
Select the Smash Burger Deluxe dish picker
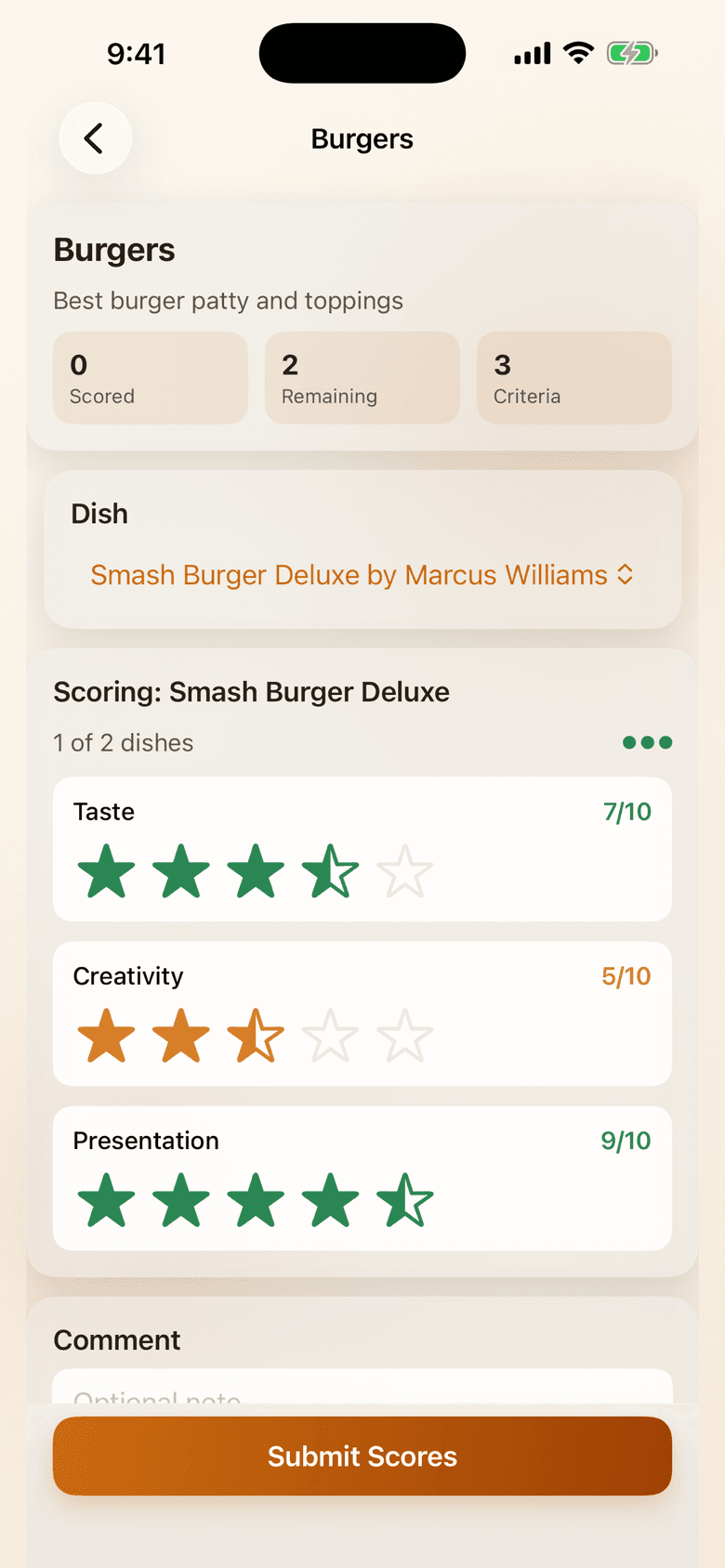pos(362,574)
